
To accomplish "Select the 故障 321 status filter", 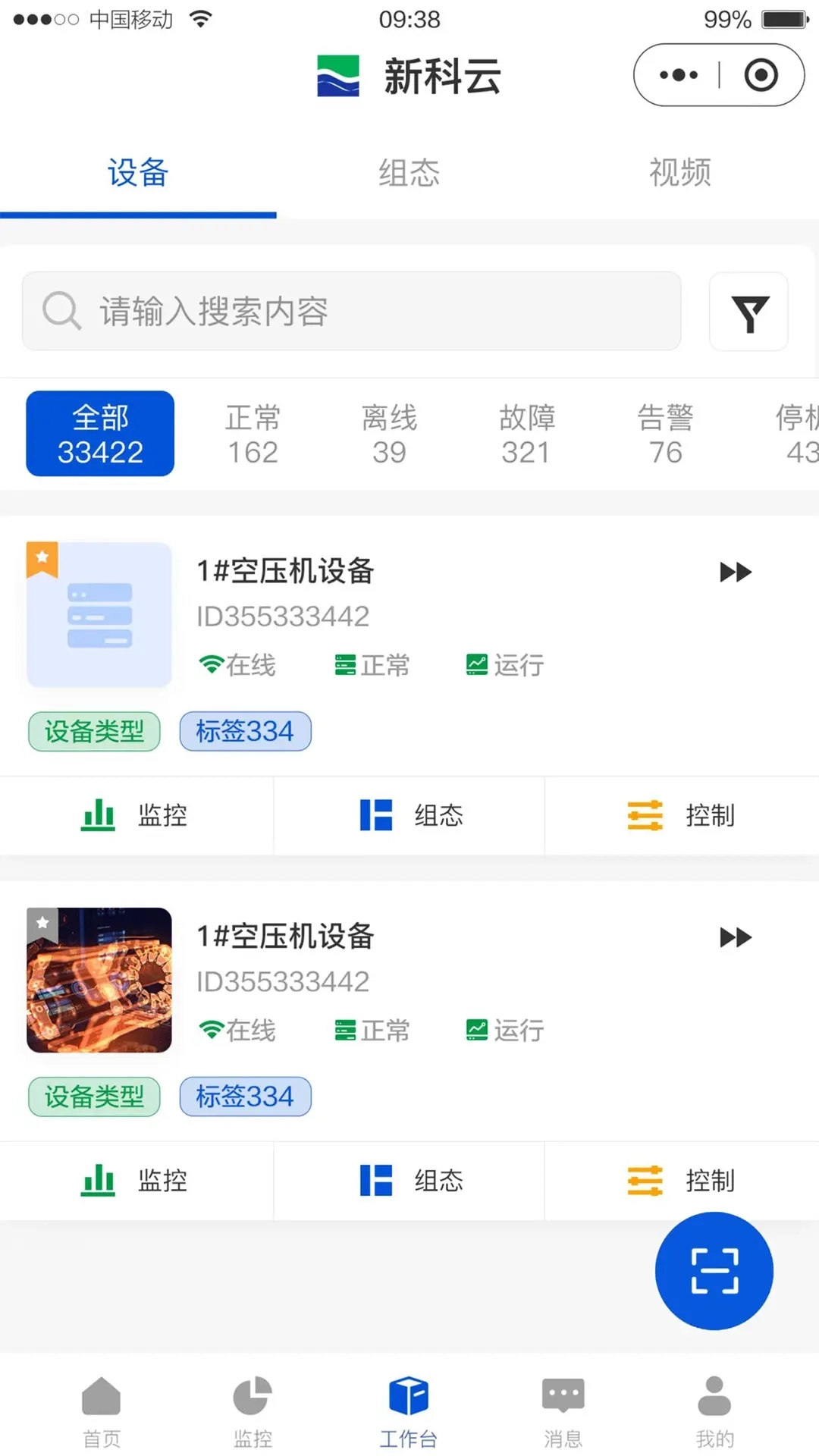I will [x=526, y=434].
